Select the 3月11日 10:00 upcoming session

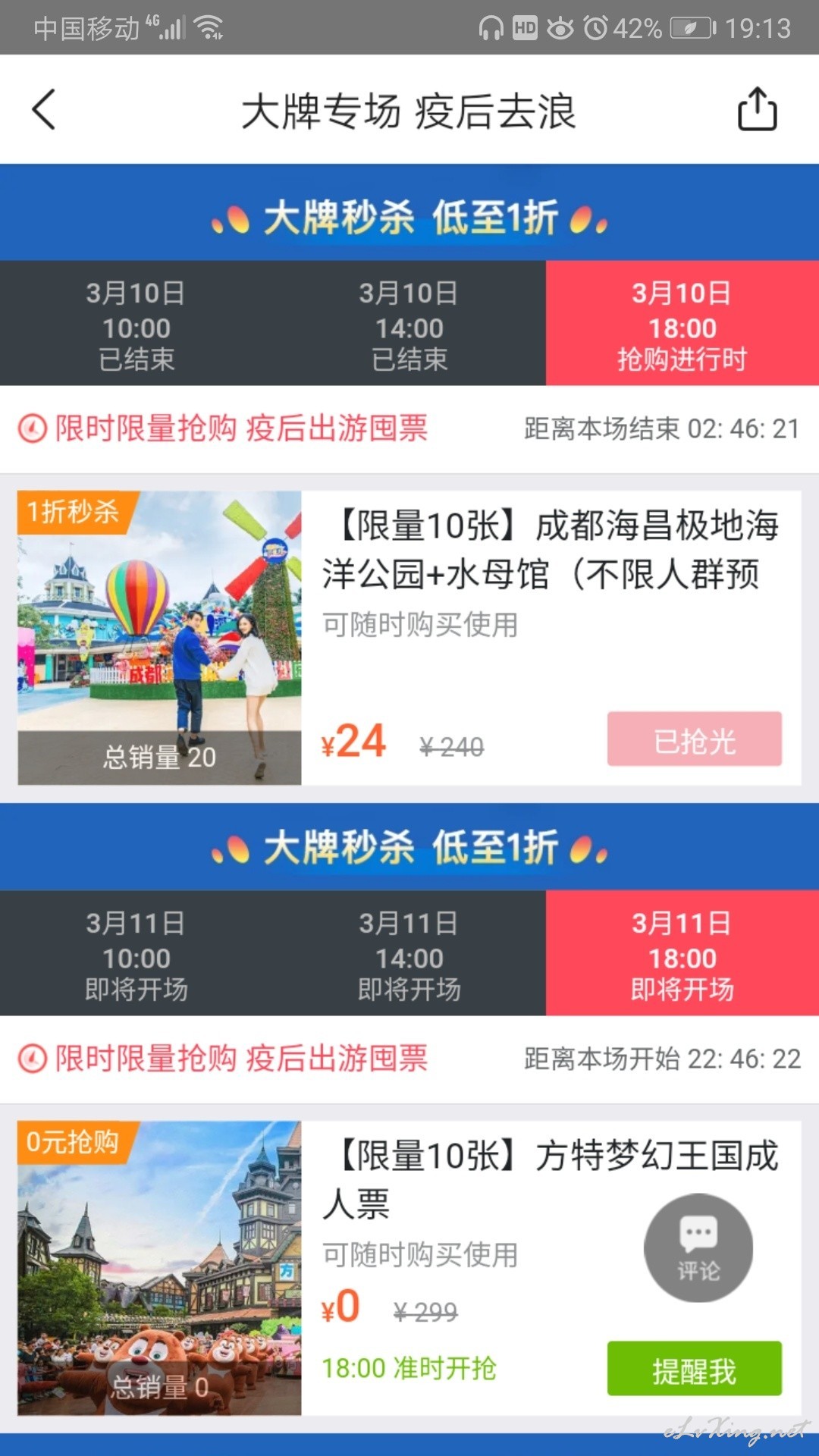point(136,954)
